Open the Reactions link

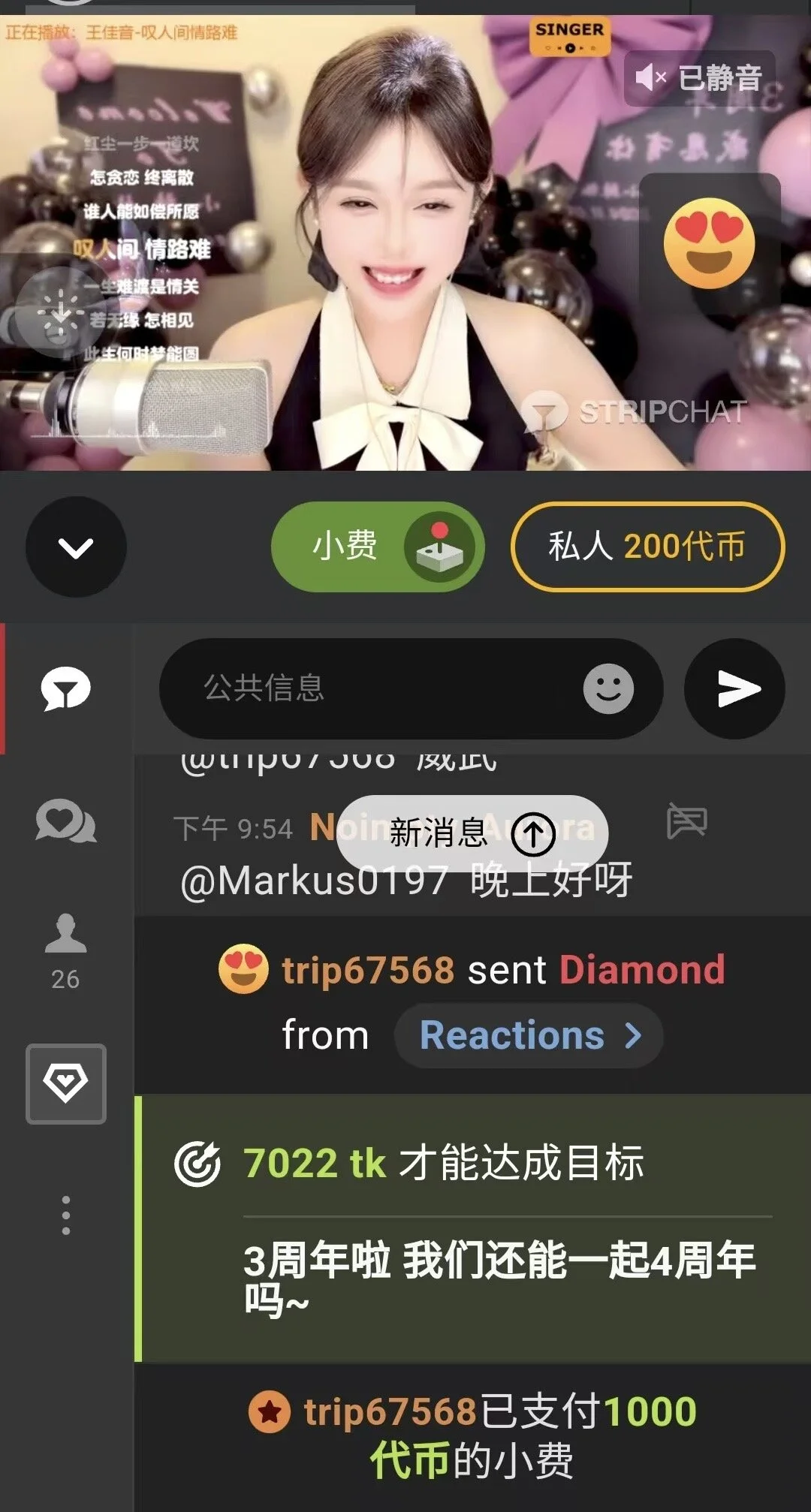pos(529,1036)
